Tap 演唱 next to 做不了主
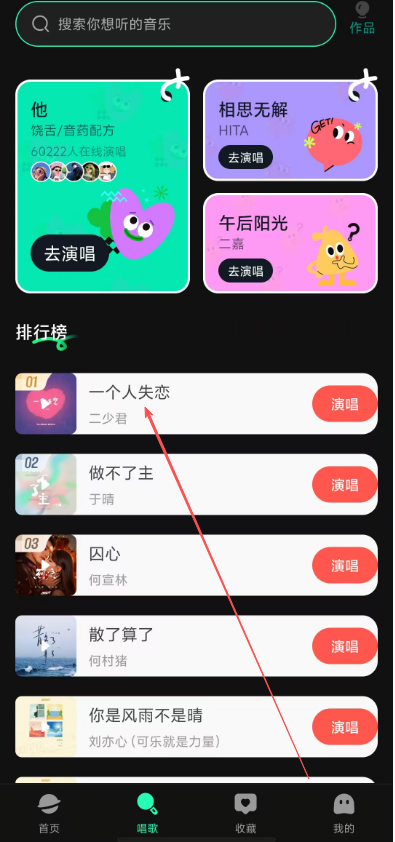Screen dimensions: 395x842 345,484
